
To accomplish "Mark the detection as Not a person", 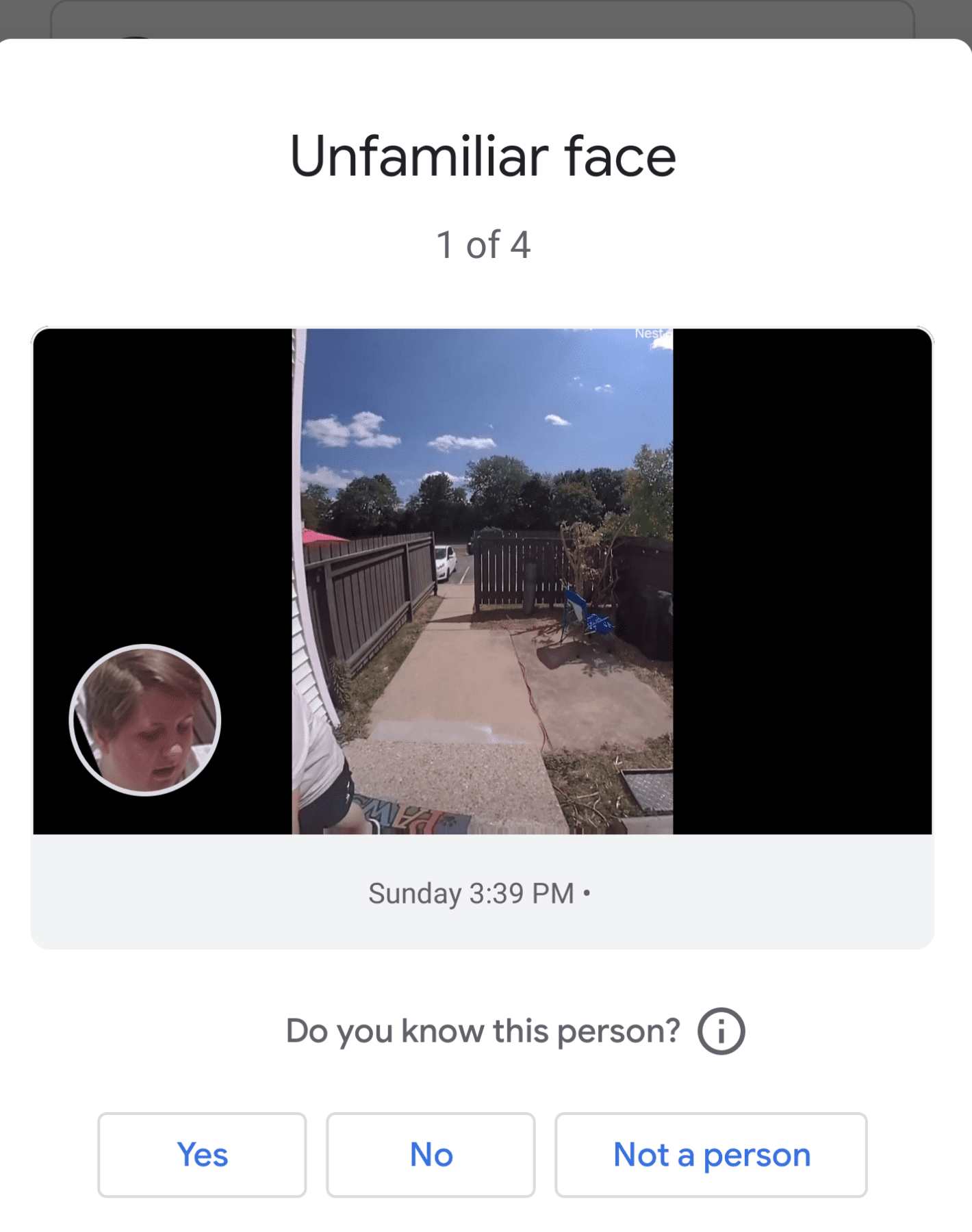I will (x=711, y=1155).
